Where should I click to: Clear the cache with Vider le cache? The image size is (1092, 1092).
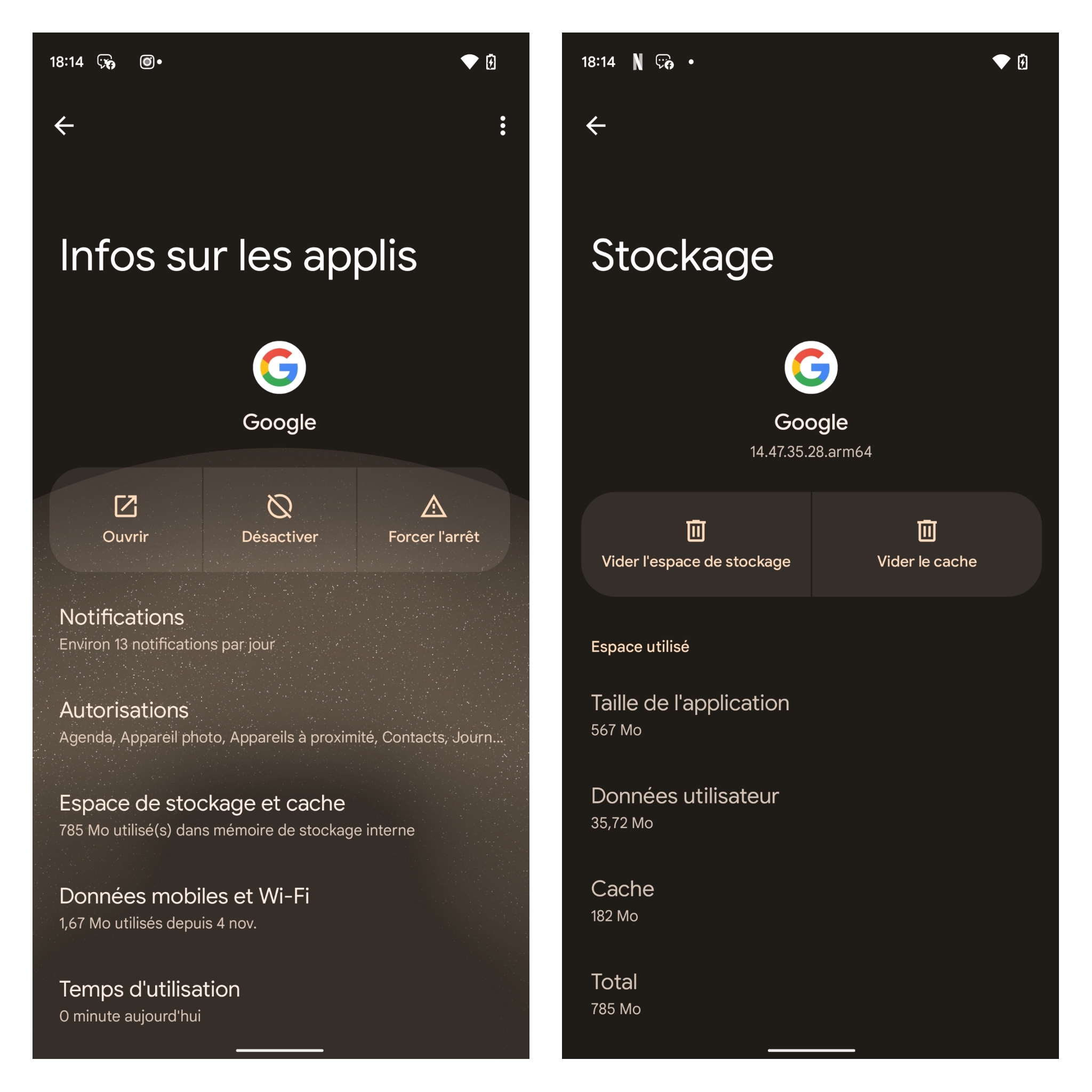pyautogui.click(x=926, y=544)
